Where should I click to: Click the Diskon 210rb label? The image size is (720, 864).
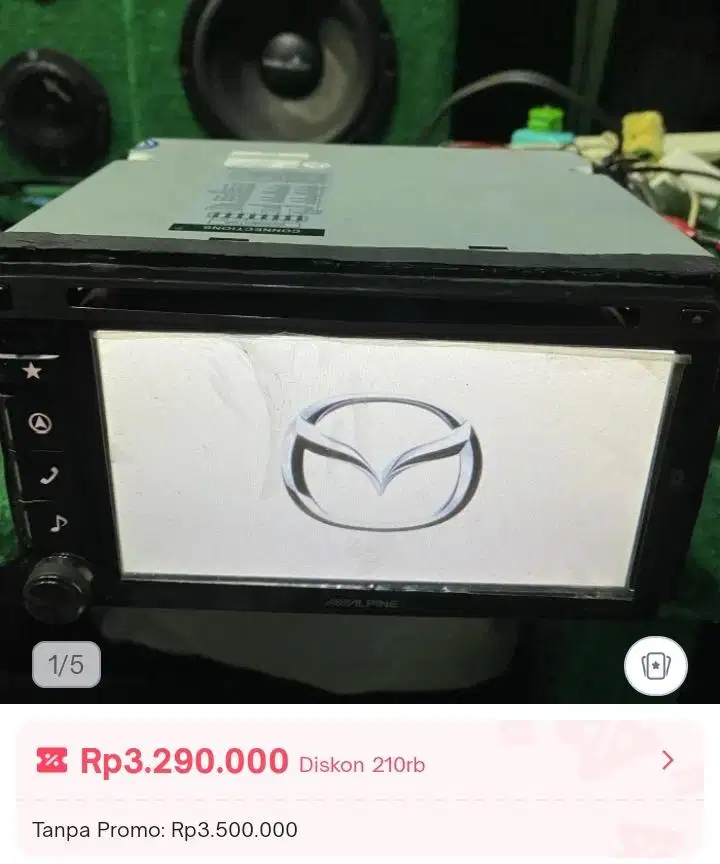coord(363,764)
